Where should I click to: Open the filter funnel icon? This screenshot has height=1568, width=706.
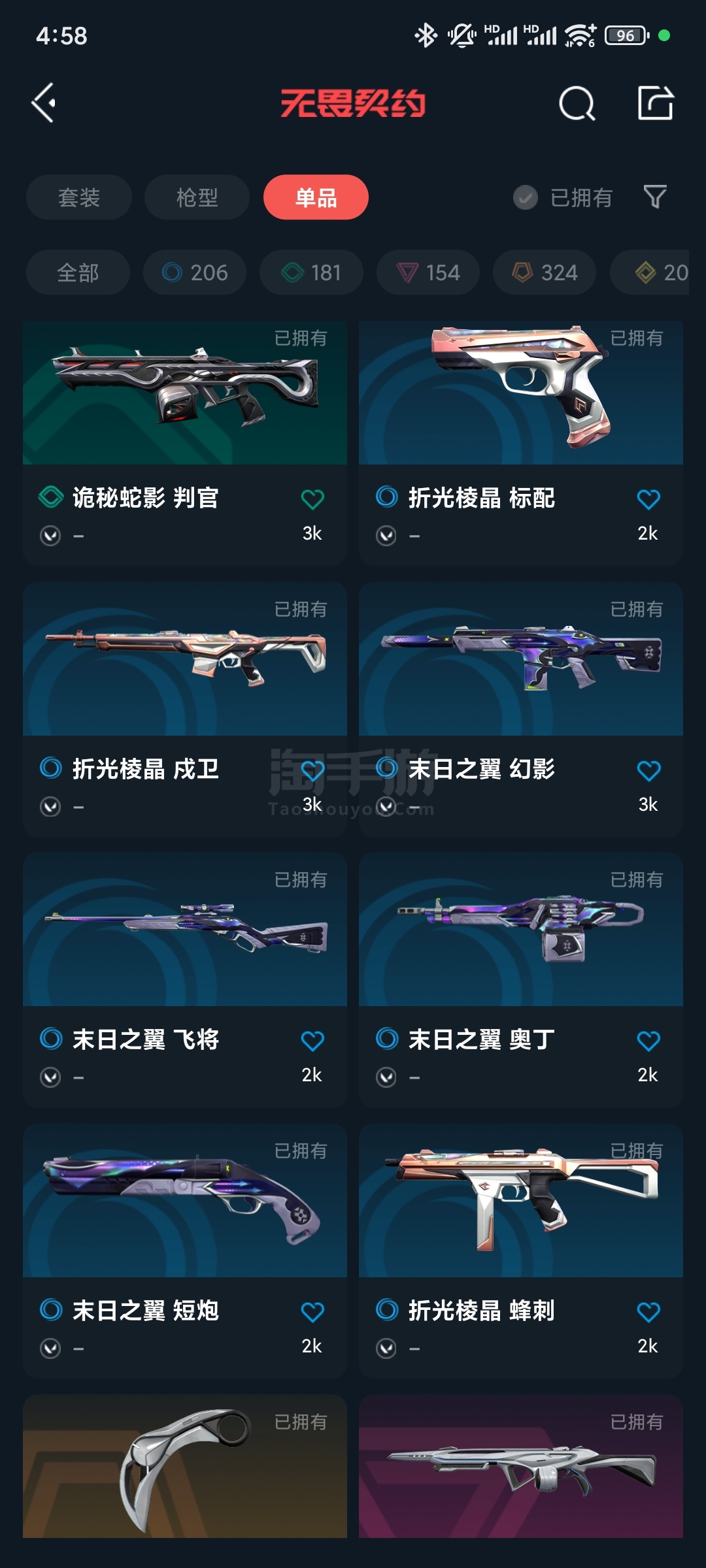[655, 197]
